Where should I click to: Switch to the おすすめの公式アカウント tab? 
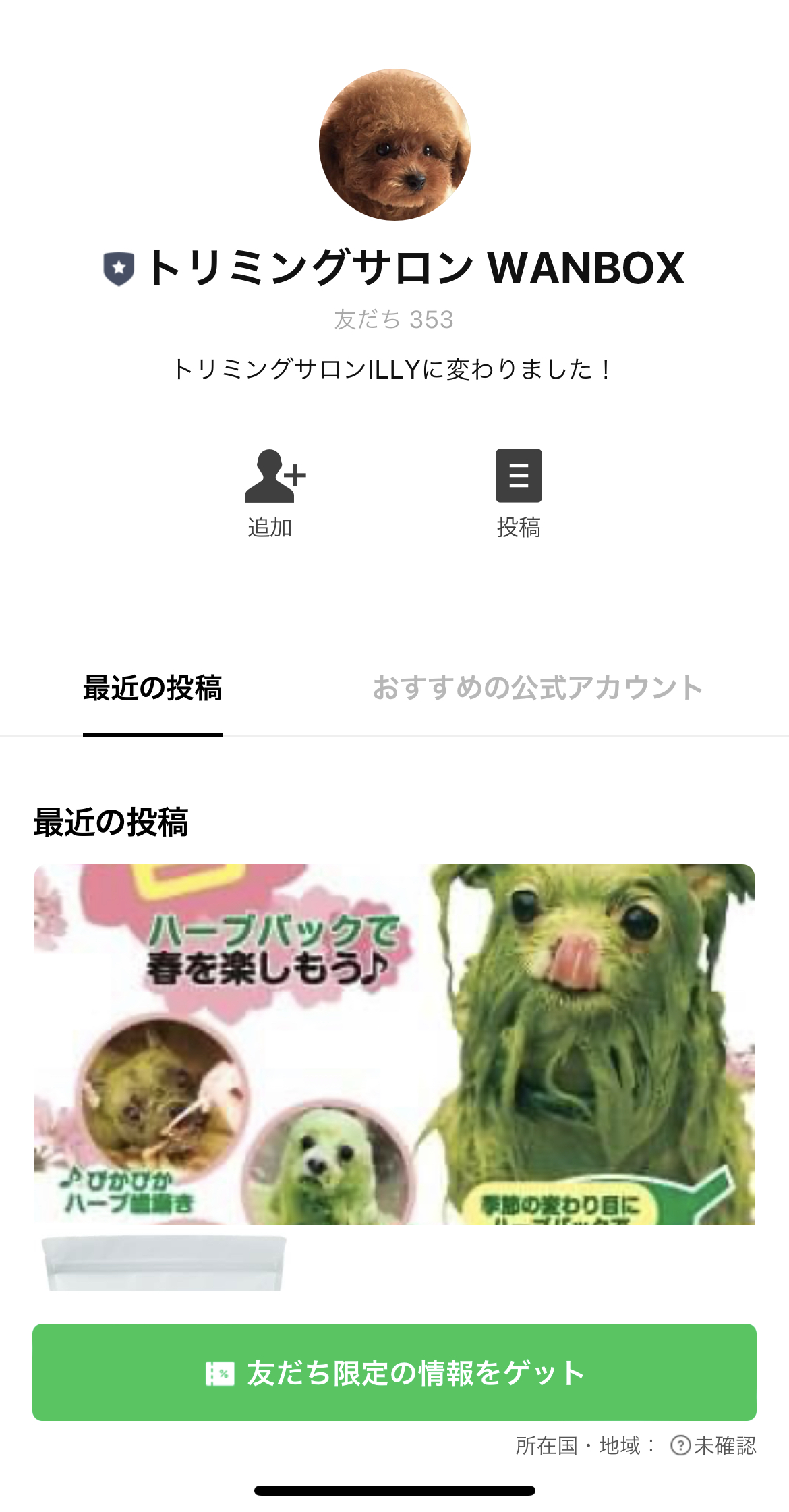pos(537,688)
